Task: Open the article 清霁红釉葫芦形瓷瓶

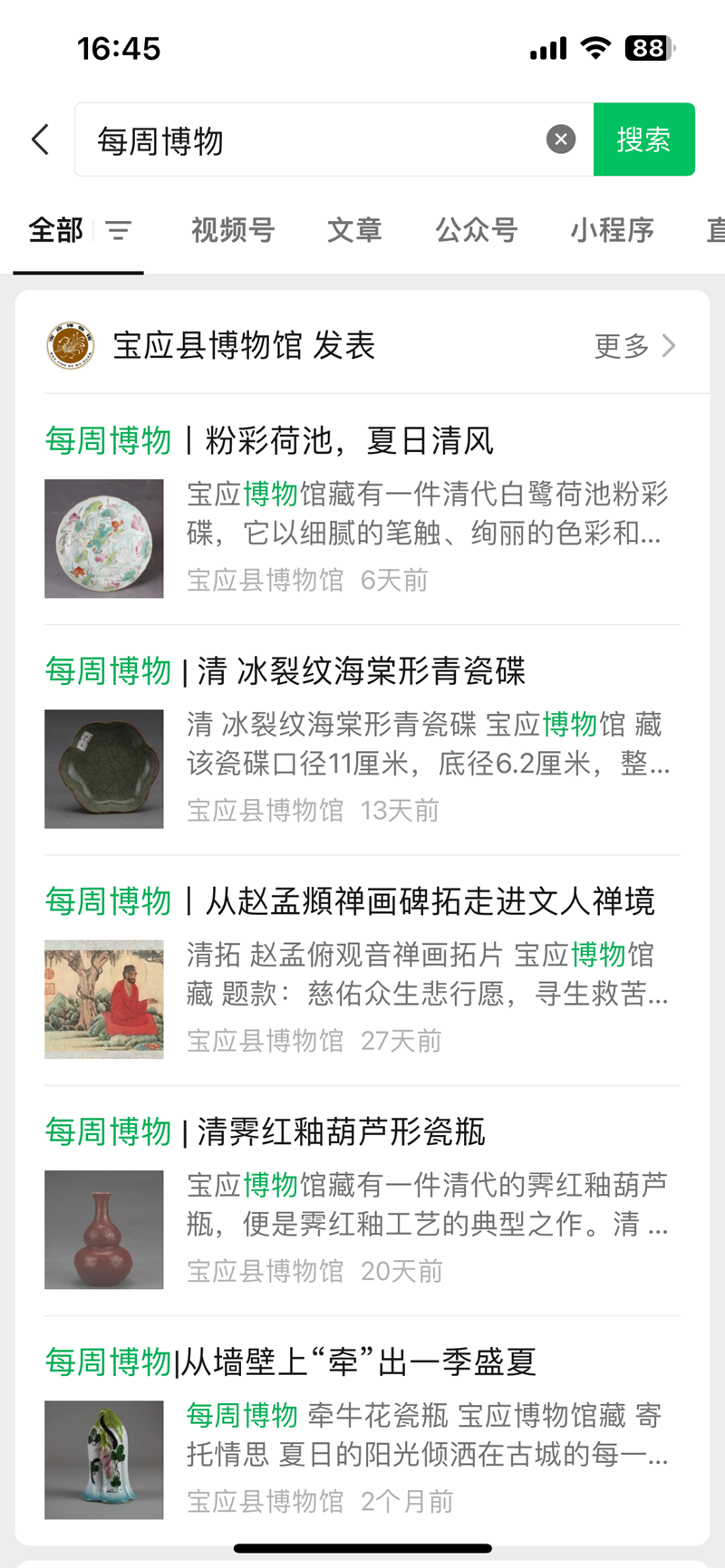Action: coord(341,1131)
